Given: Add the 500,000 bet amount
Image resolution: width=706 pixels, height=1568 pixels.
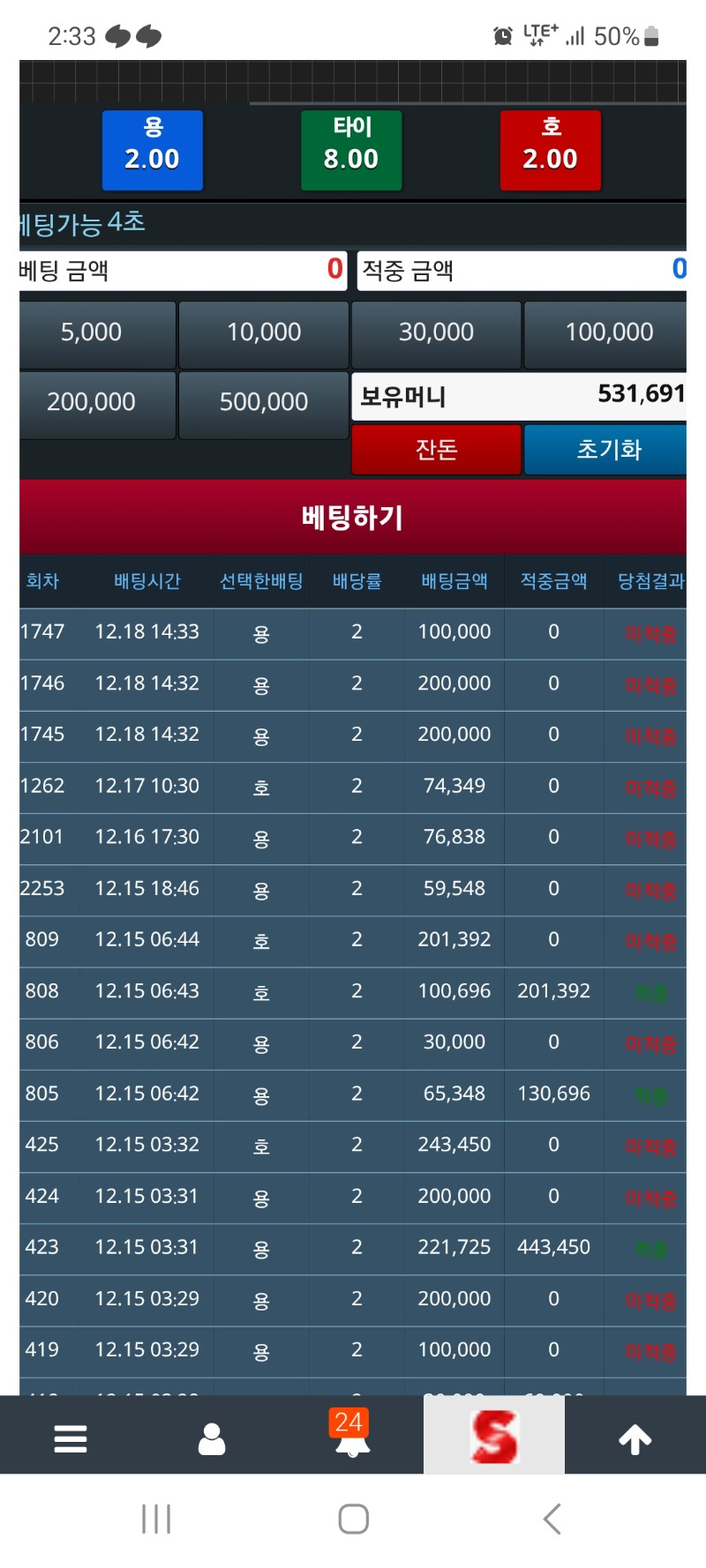Looking at the screenshot, I should pyautogui.click(x=263, y=404).
